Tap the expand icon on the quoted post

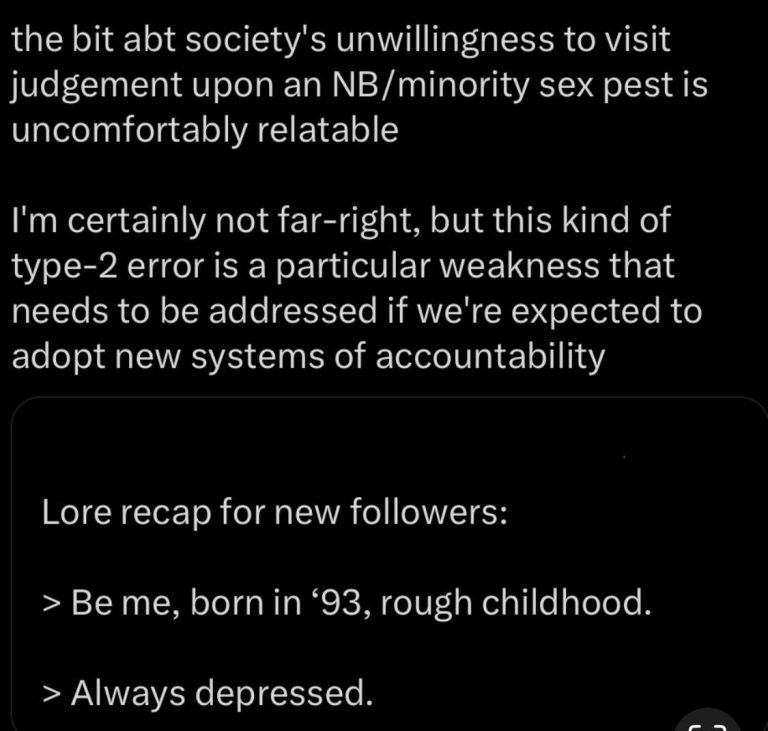pyautogui.click(x=708, y=722)
